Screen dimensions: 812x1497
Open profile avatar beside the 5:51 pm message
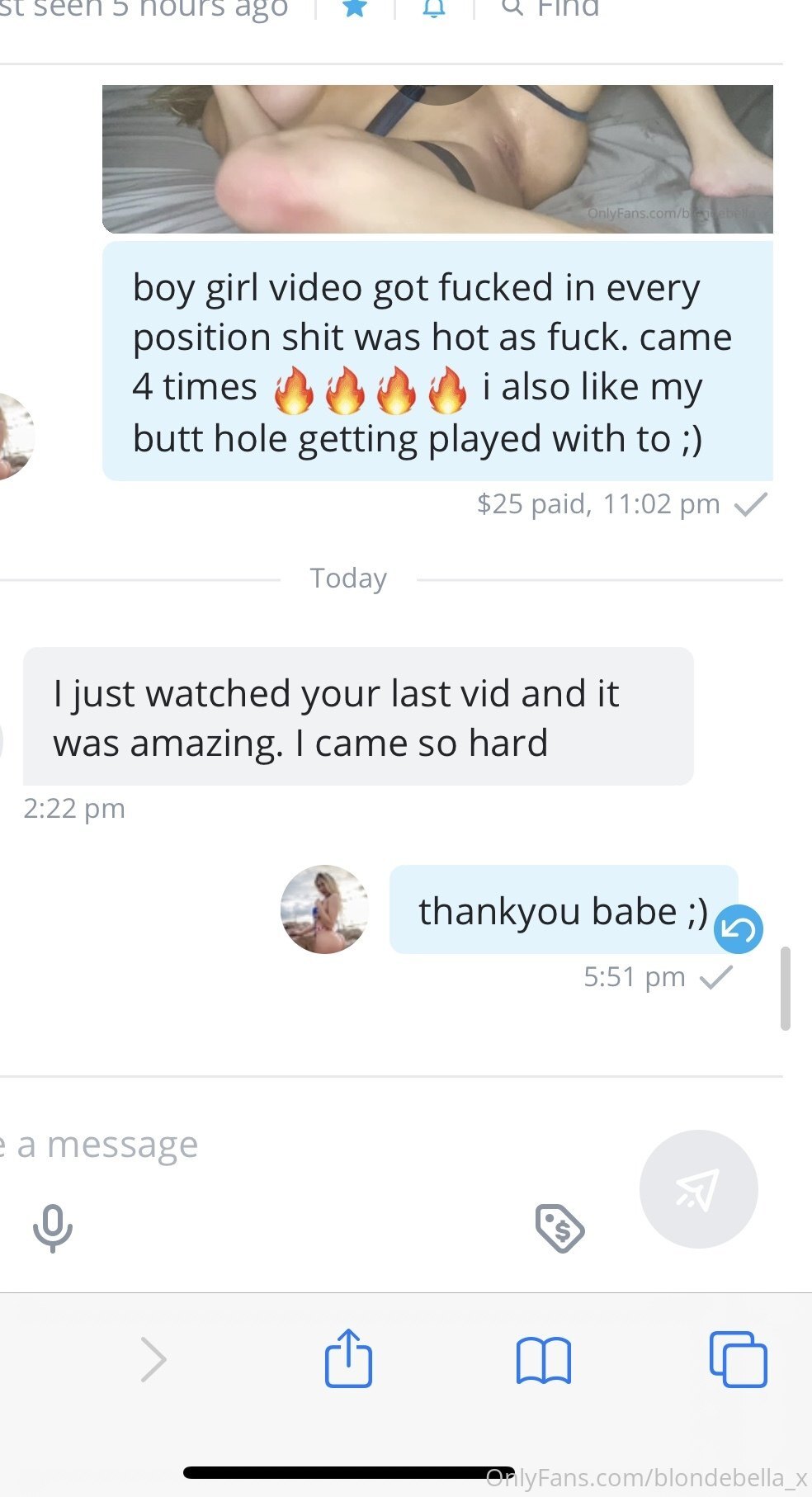[x=324, y=909]
